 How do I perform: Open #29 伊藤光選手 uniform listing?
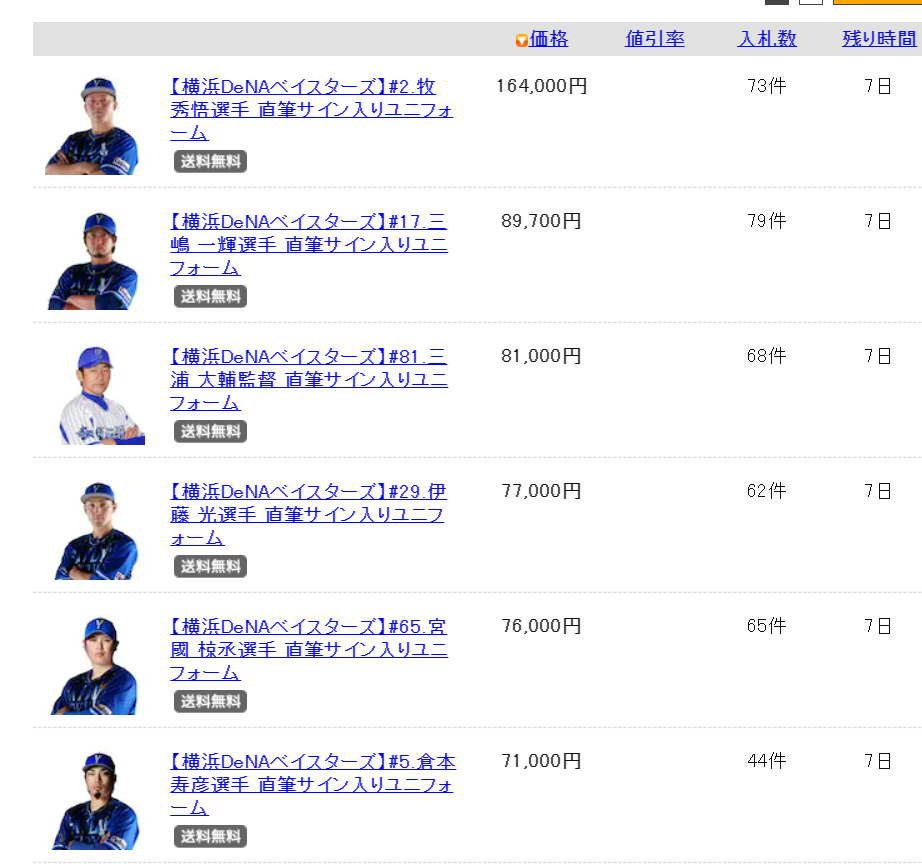coord(308,515)
